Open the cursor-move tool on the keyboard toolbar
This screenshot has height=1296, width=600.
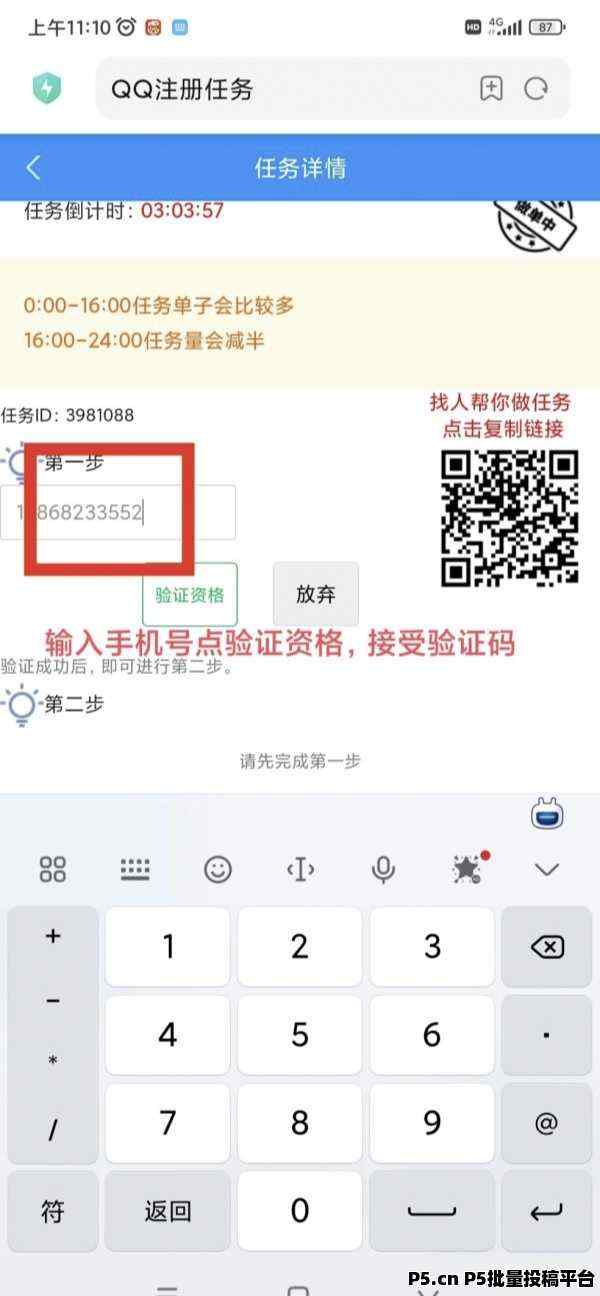(300, 869)
